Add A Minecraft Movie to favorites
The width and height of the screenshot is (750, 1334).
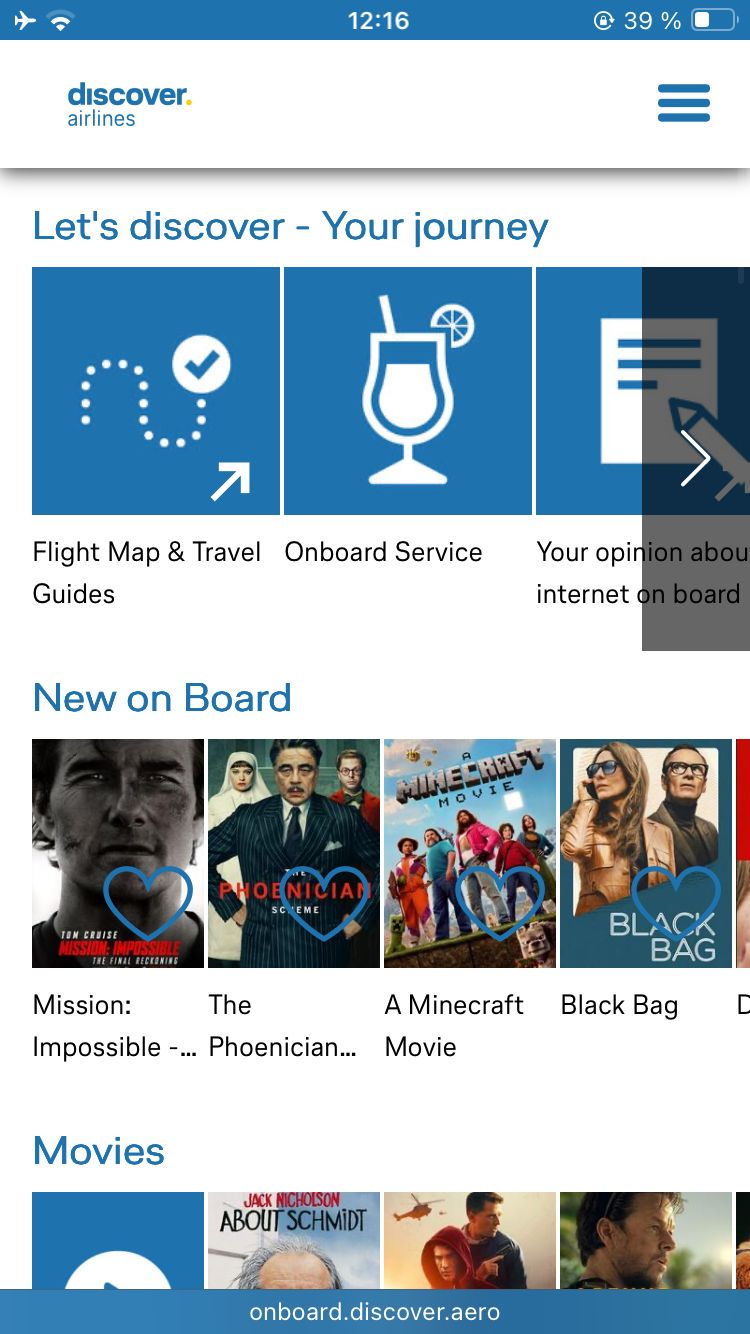click(500, 903)
